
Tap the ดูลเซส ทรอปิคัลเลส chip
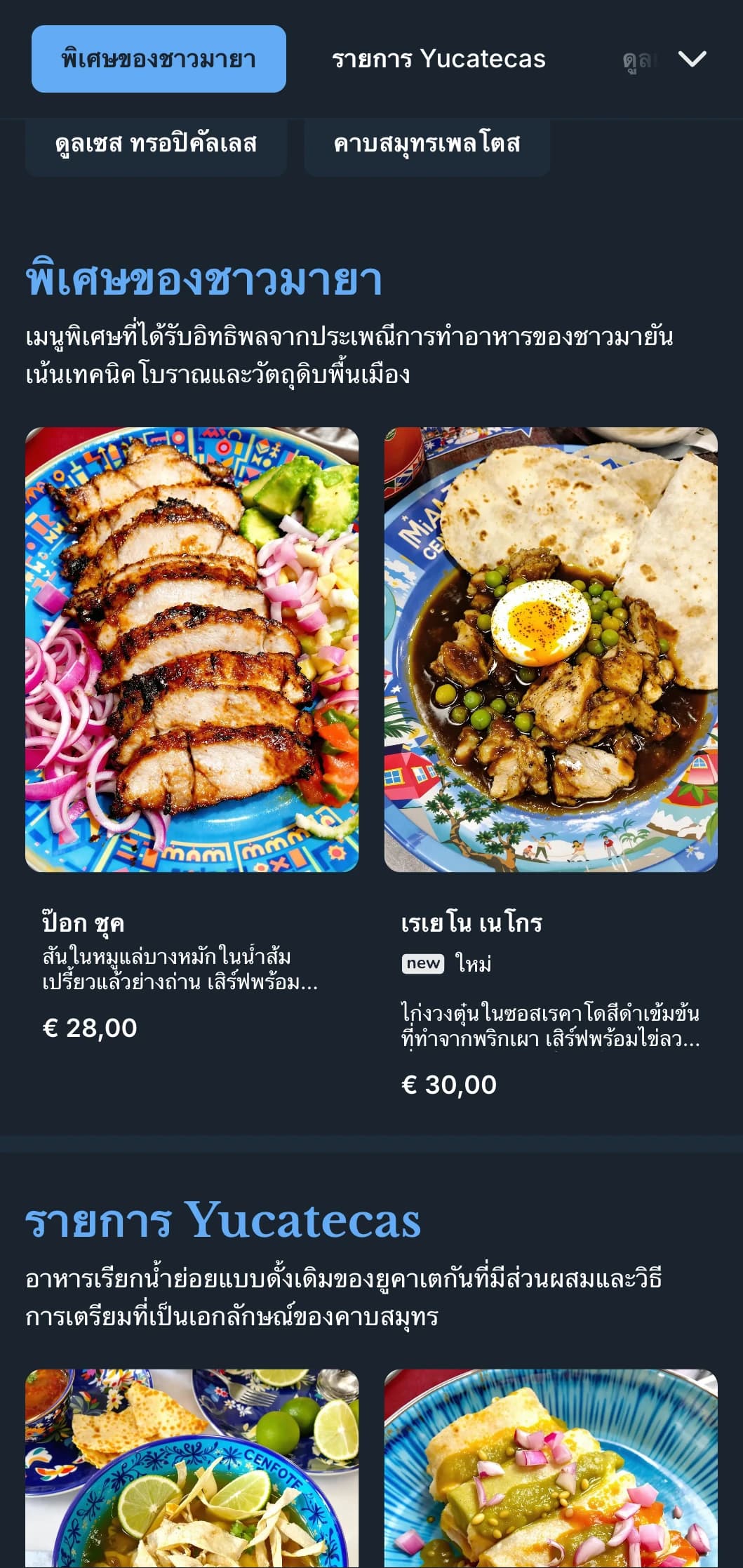coord(156,144)
